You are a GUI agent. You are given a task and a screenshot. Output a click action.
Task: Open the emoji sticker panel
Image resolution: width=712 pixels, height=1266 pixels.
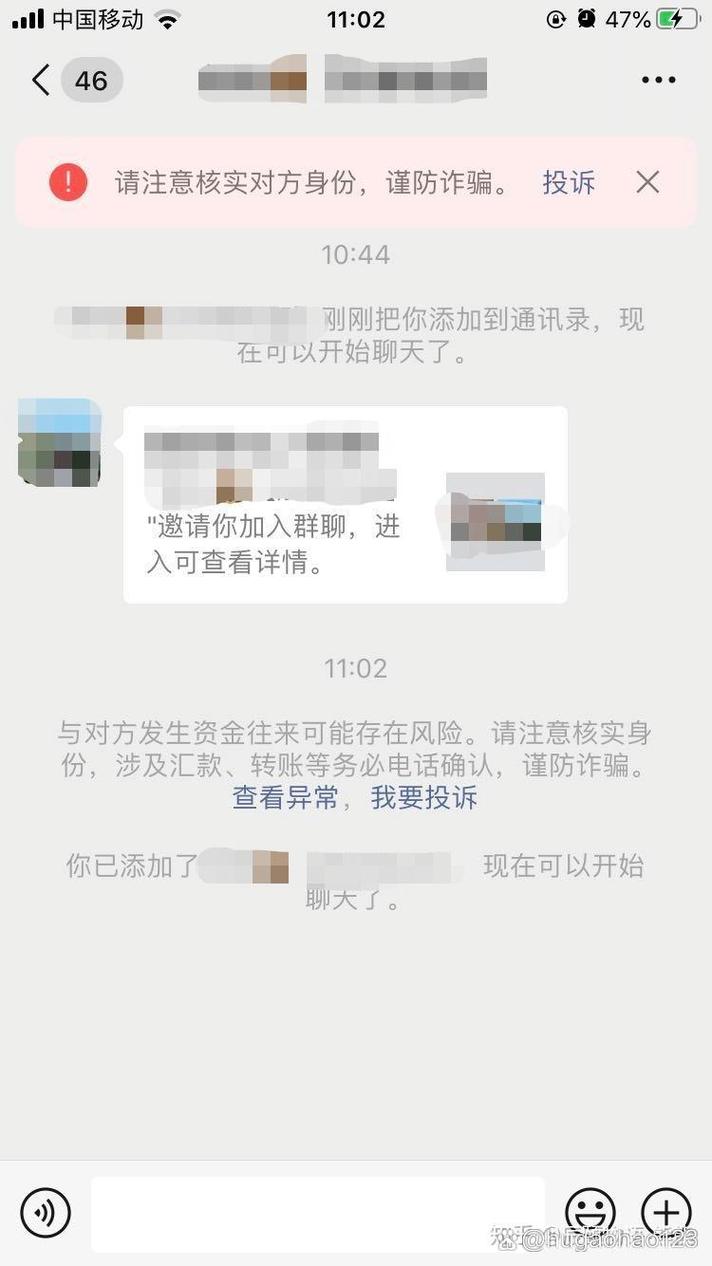pos(590,1213)
